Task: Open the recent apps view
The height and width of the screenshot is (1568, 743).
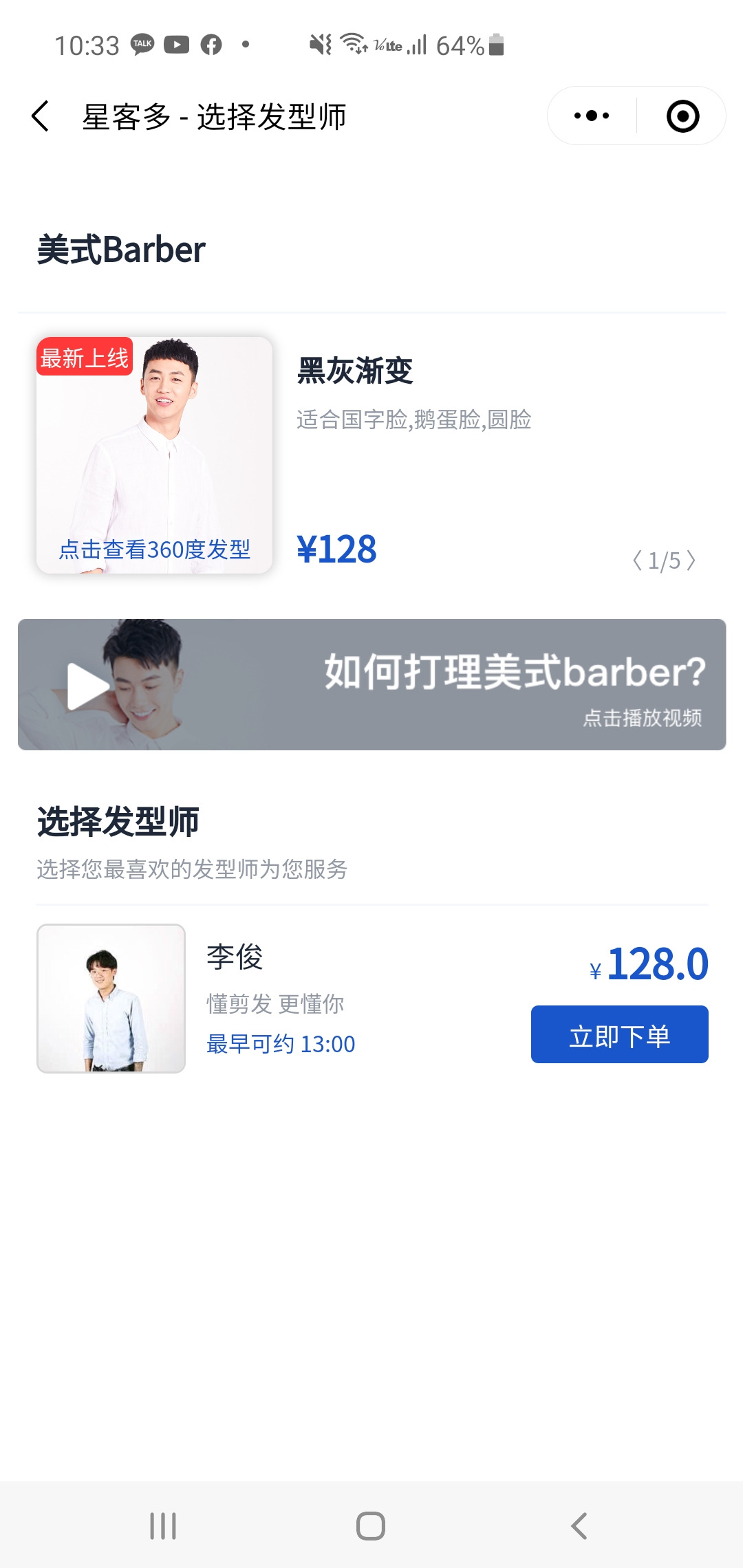Action: (163, 1526)
